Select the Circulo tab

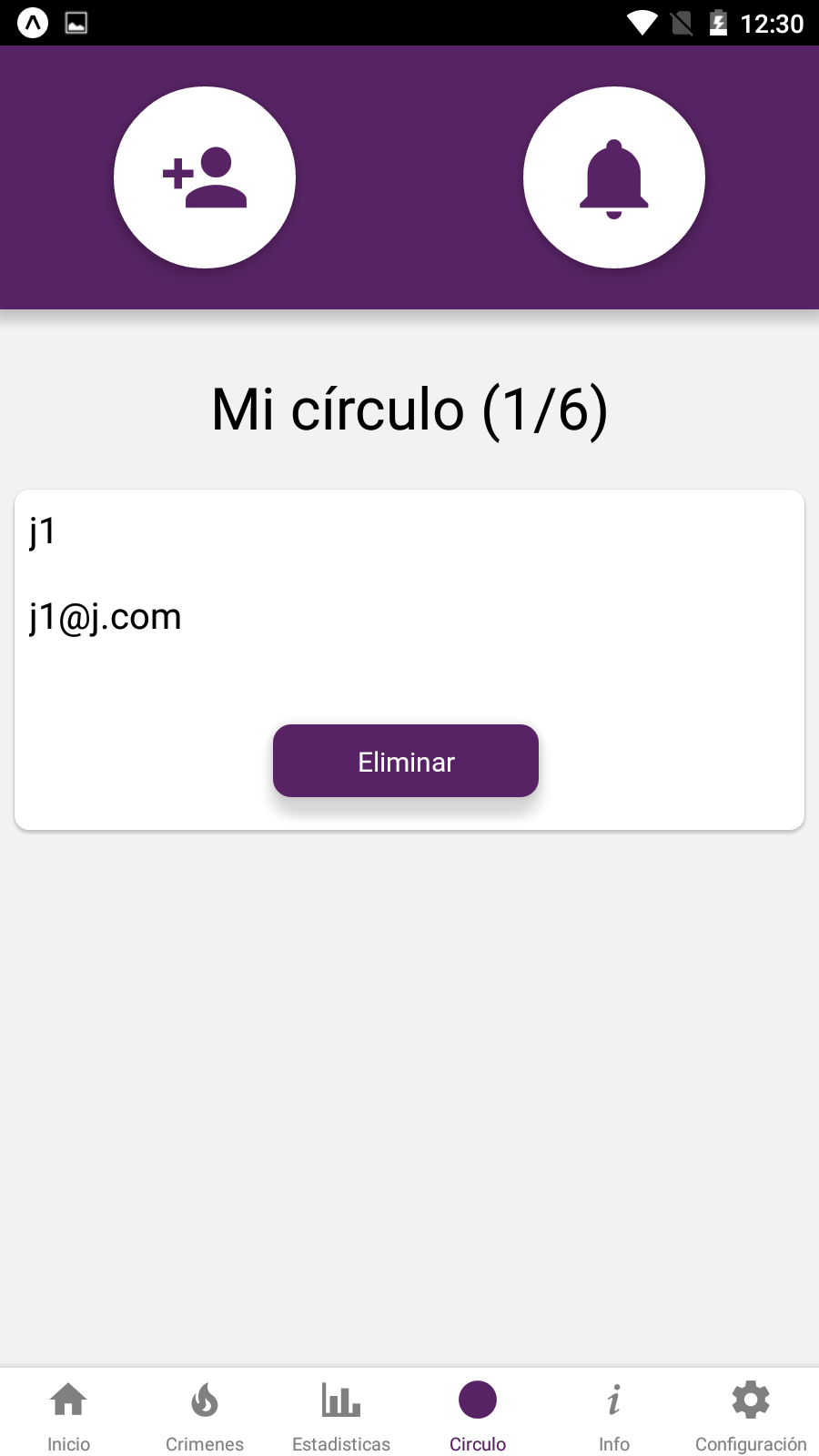478,1413
